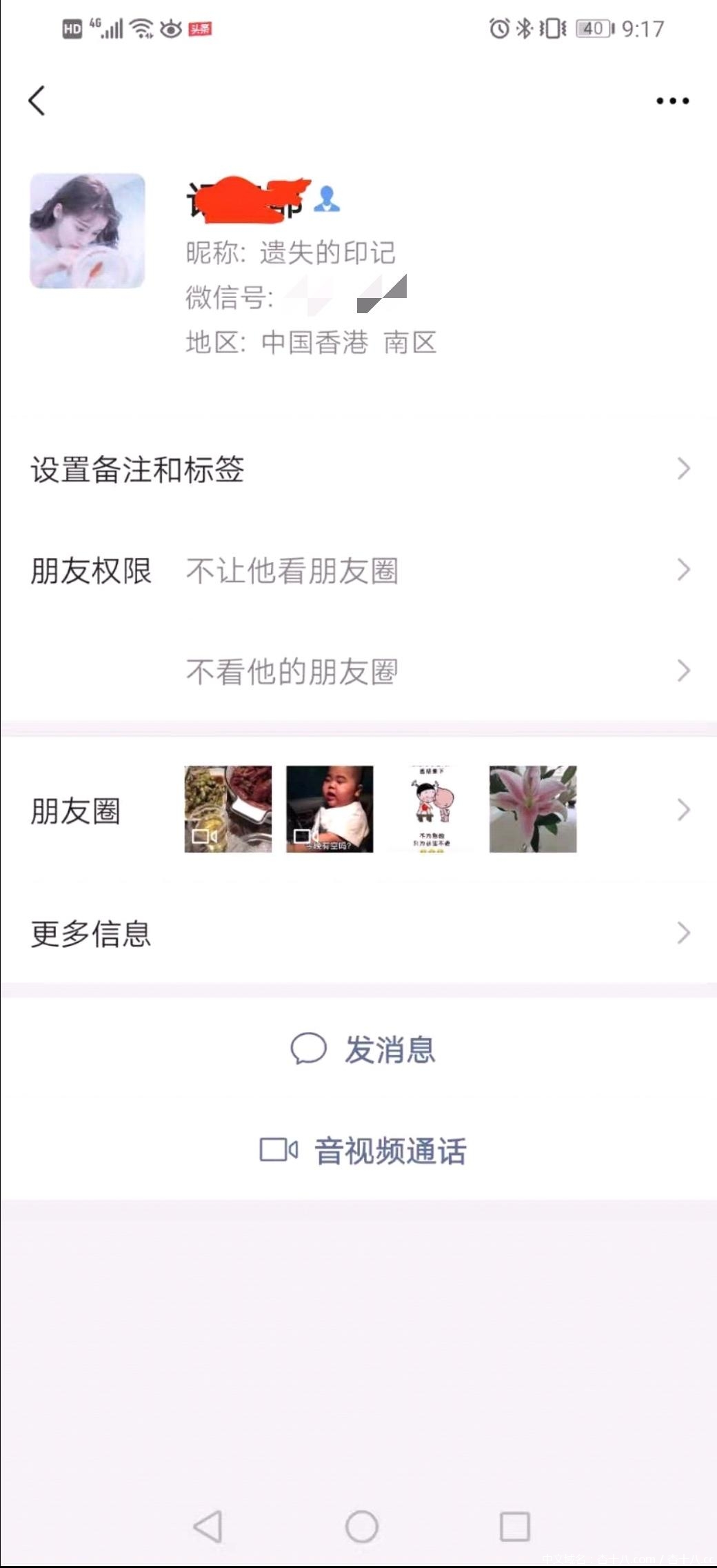Open the three-dot overflow menu

[x=672, y=101]
